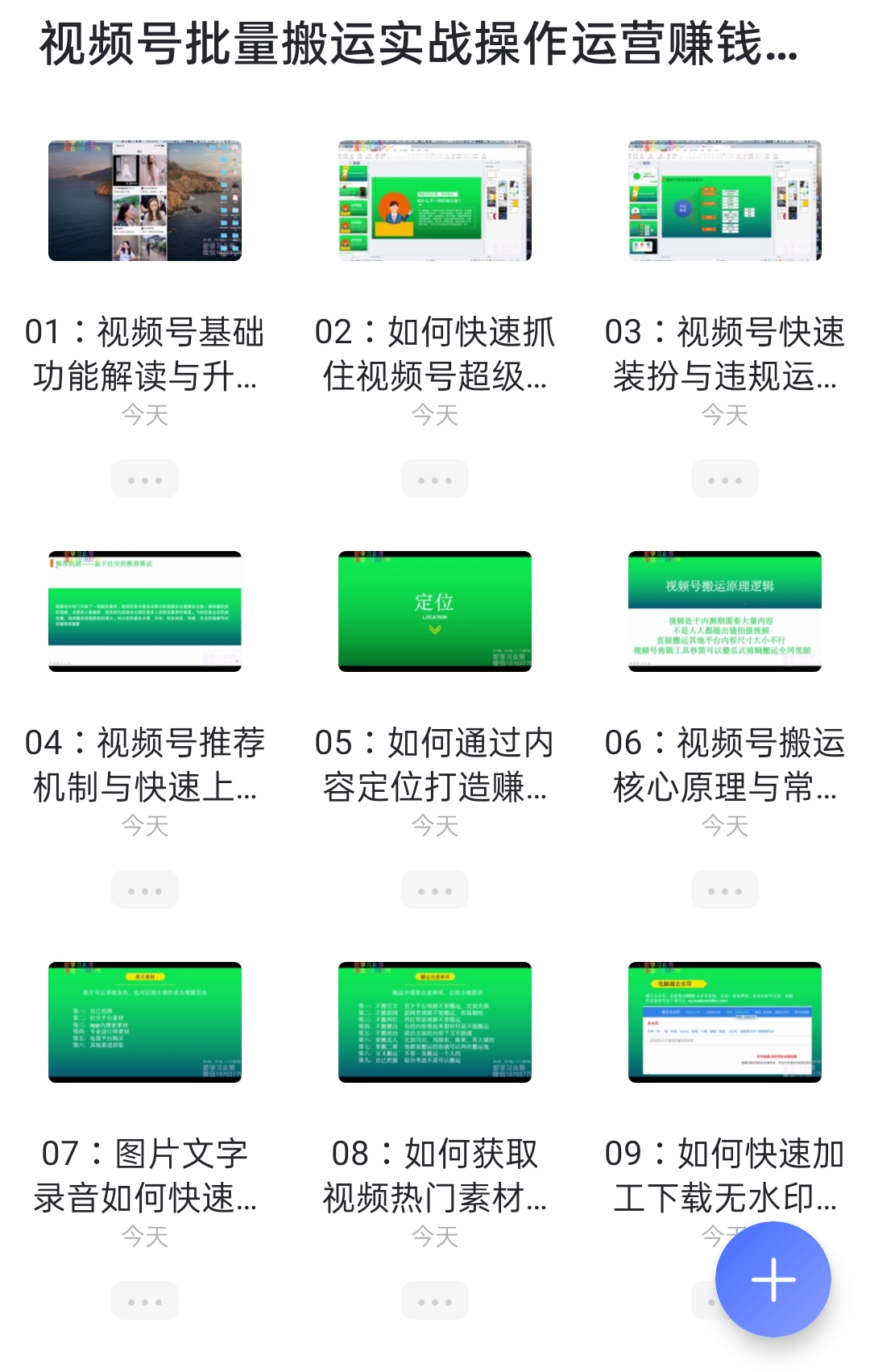The width and height of the screenshot is (870, 1372).
Task: Open more options for file 06
Action: [725, 891]
